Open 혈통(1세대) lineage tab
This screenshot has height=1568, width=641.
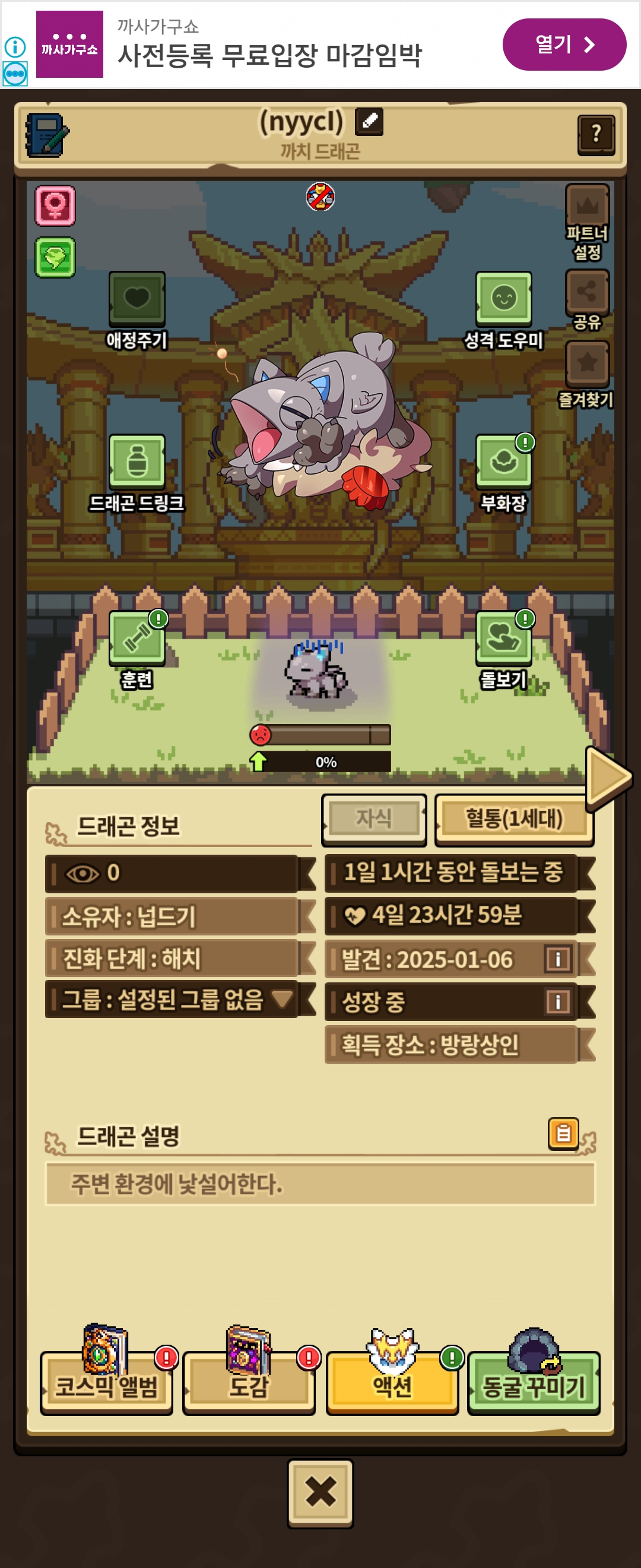[514, 819]
